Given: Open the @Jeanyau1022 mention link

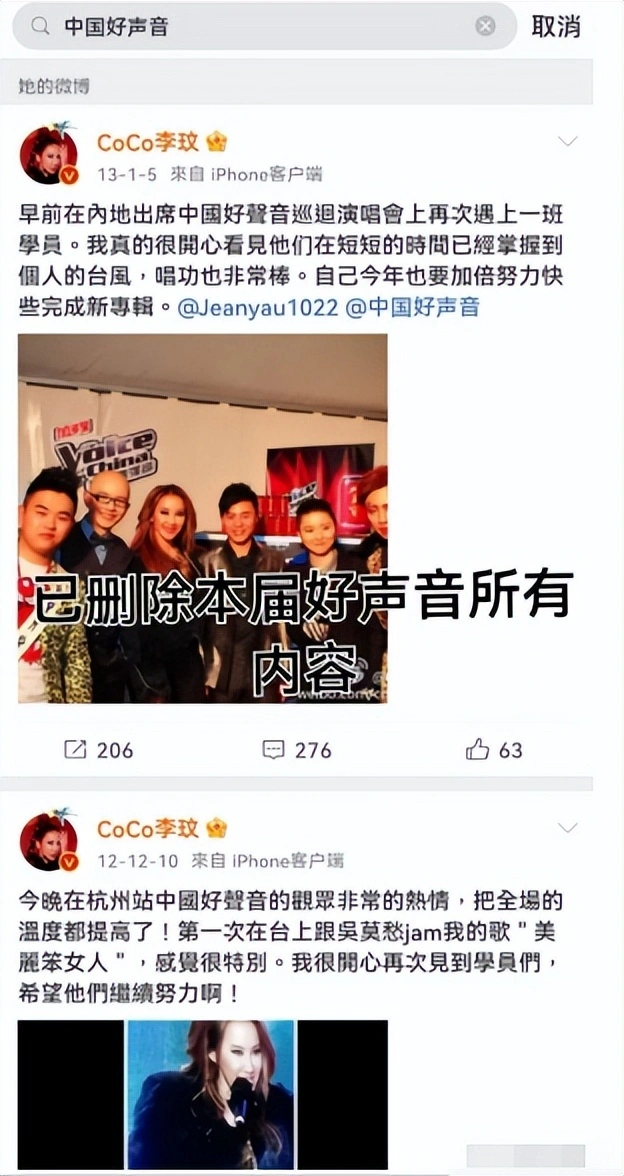Looking at the screenshot, I should pyautogui.click(x=257, y=307).
